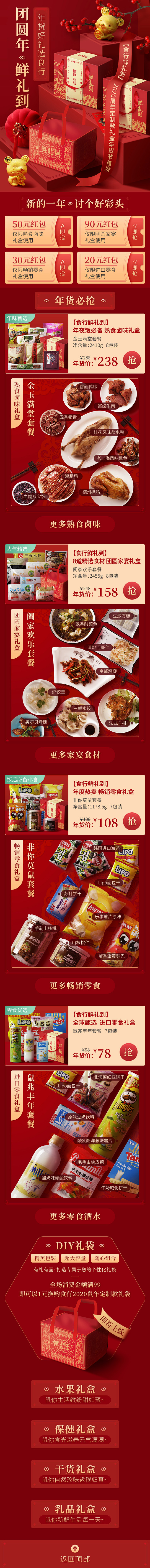Image resolution: width=150 pixels, height=1568 pixels.
Task: Open 更多熟食卤味
Action: (x=75, y=523)
